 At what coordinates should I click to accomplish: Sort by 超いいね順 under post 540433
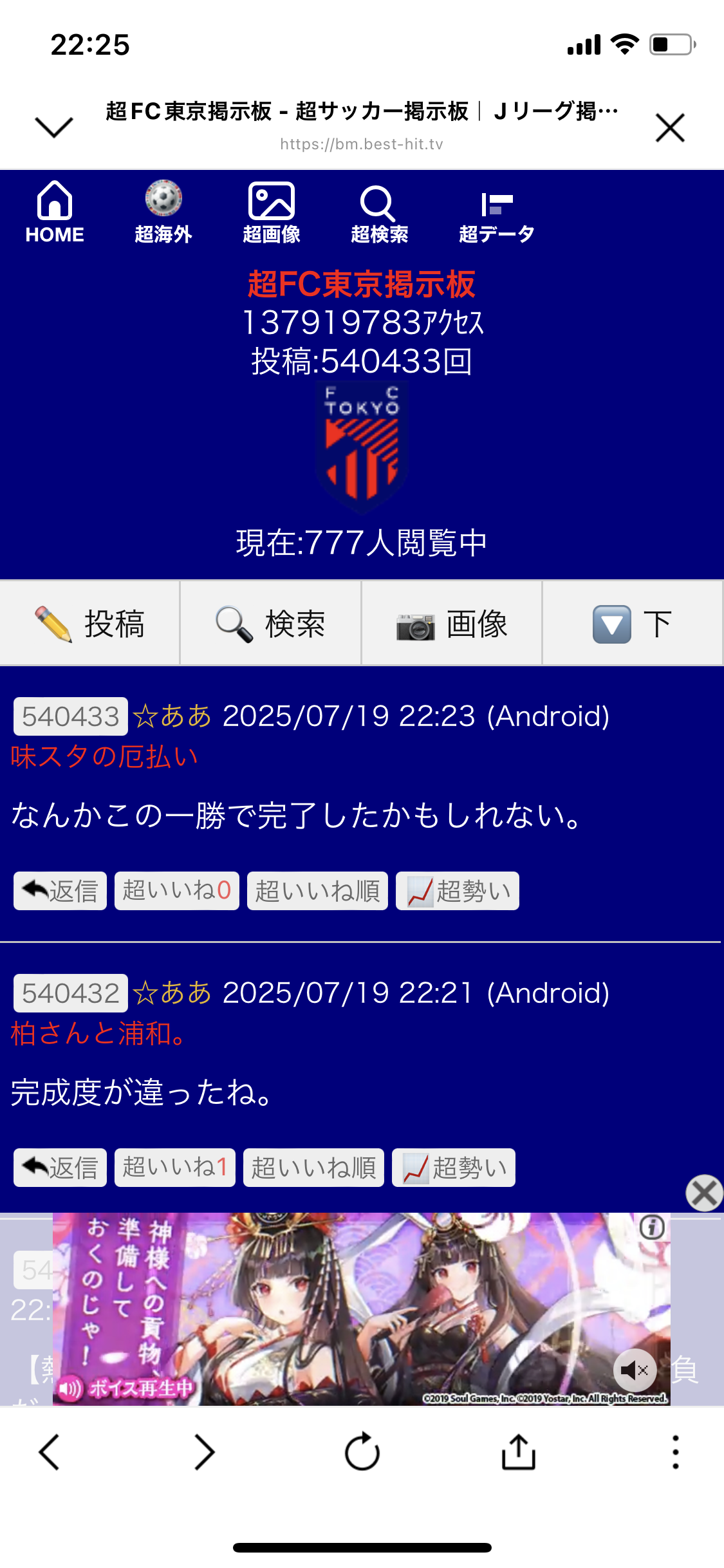click(x=317, y=891)
